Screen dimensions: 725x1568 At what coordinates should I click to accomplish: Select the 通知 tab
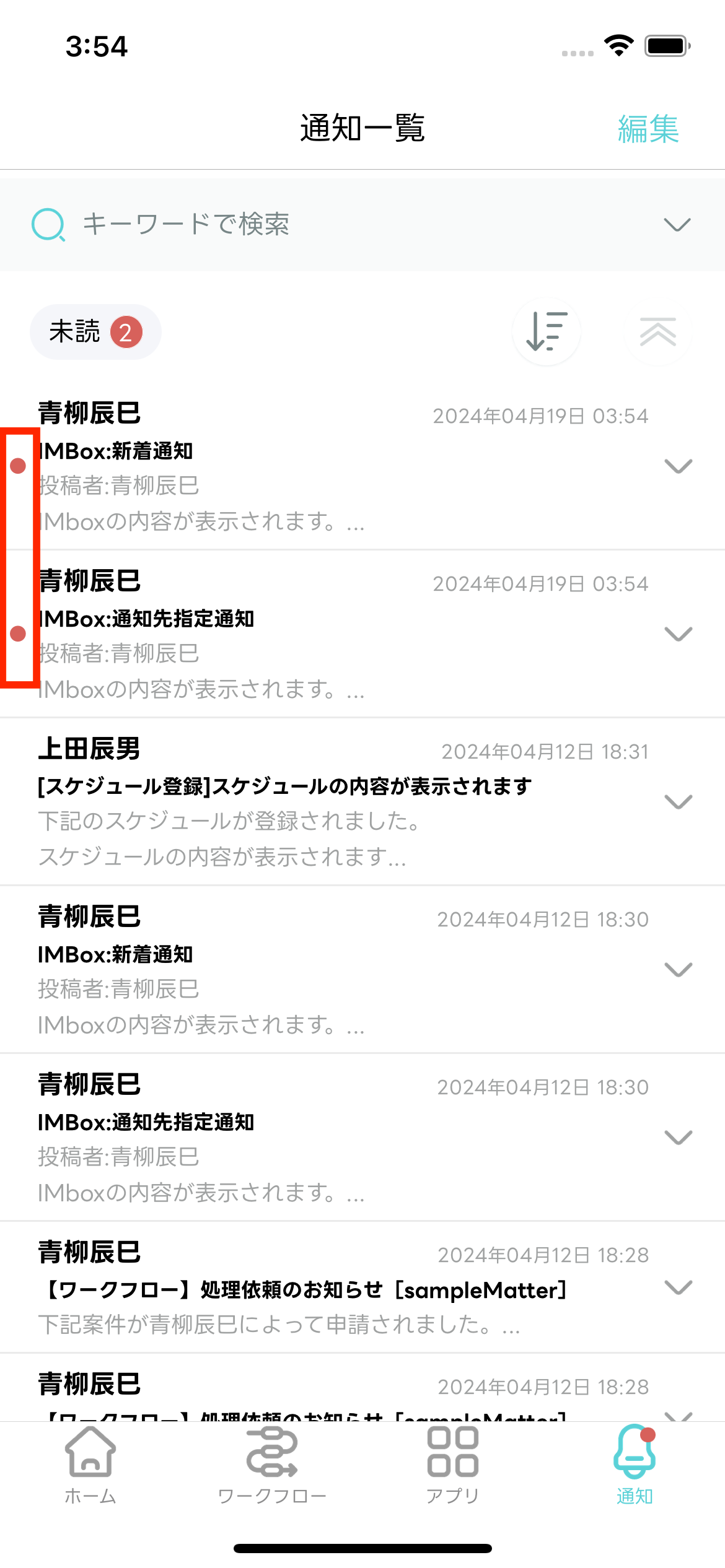[x=634, y=1465]
